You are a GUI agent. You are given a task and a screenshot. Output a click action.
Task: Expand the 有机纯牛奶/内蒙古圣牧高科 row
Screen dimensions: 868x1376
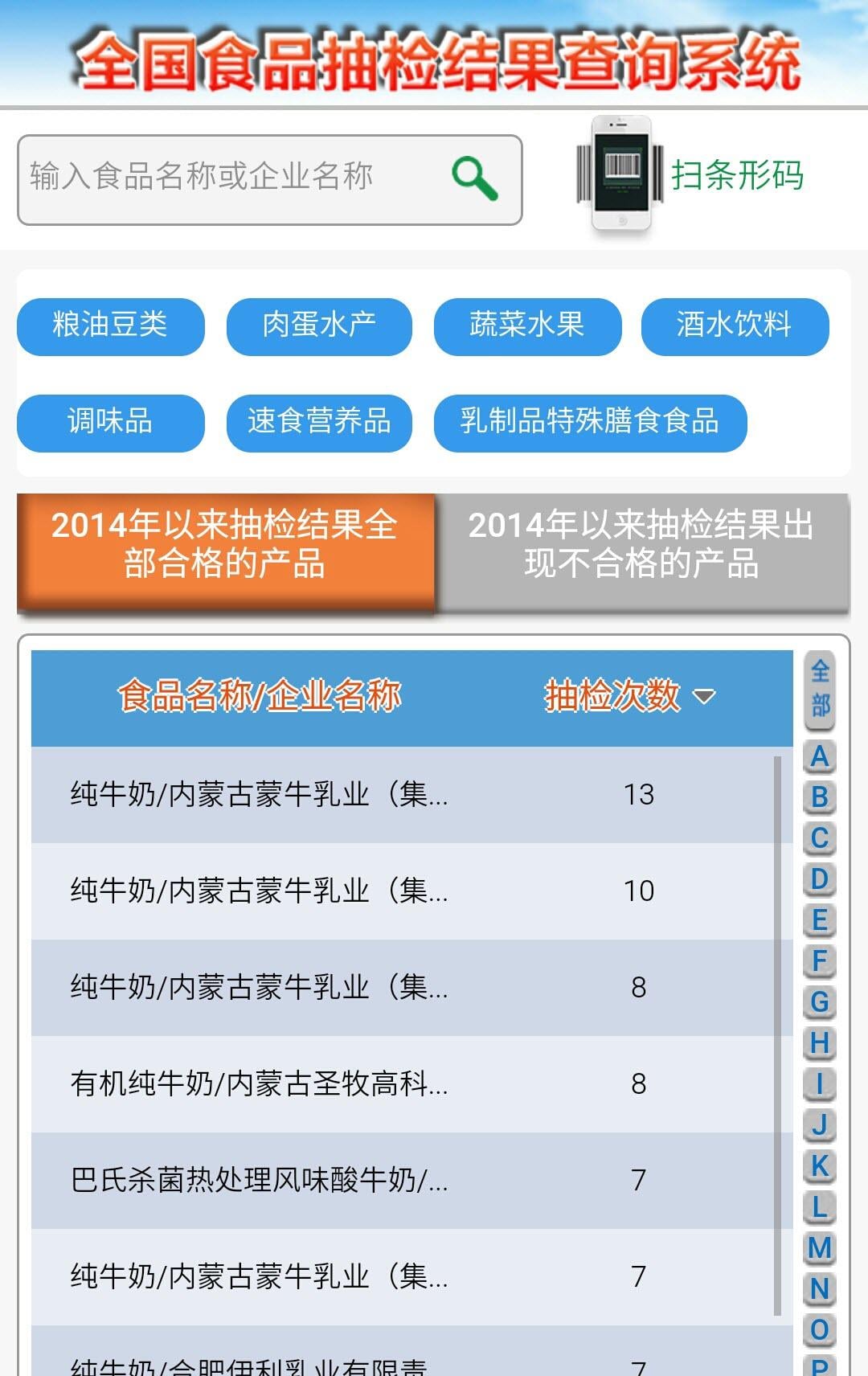point(259,1084)
